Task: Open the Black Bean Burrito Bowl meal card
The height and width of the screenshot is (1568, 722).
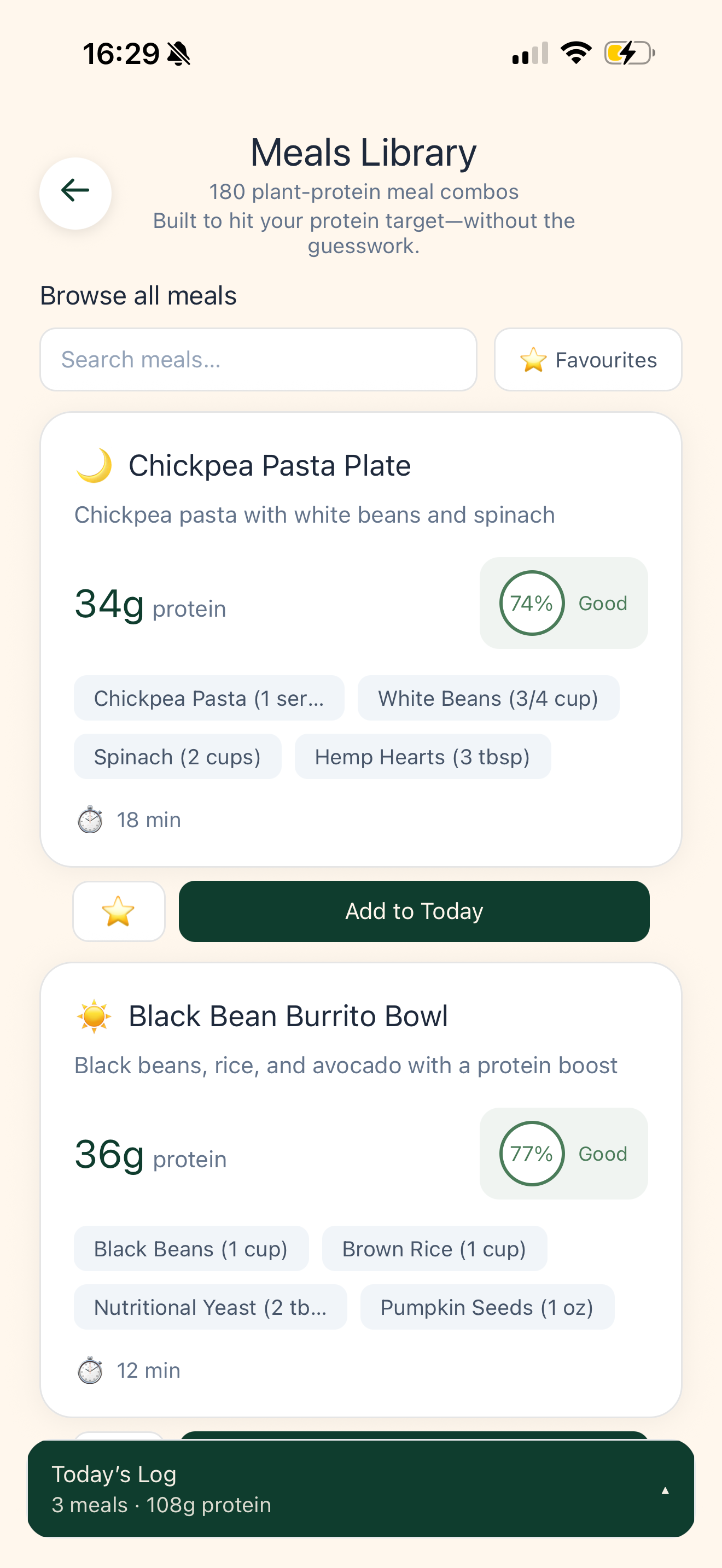Action: click(361, 1187)
